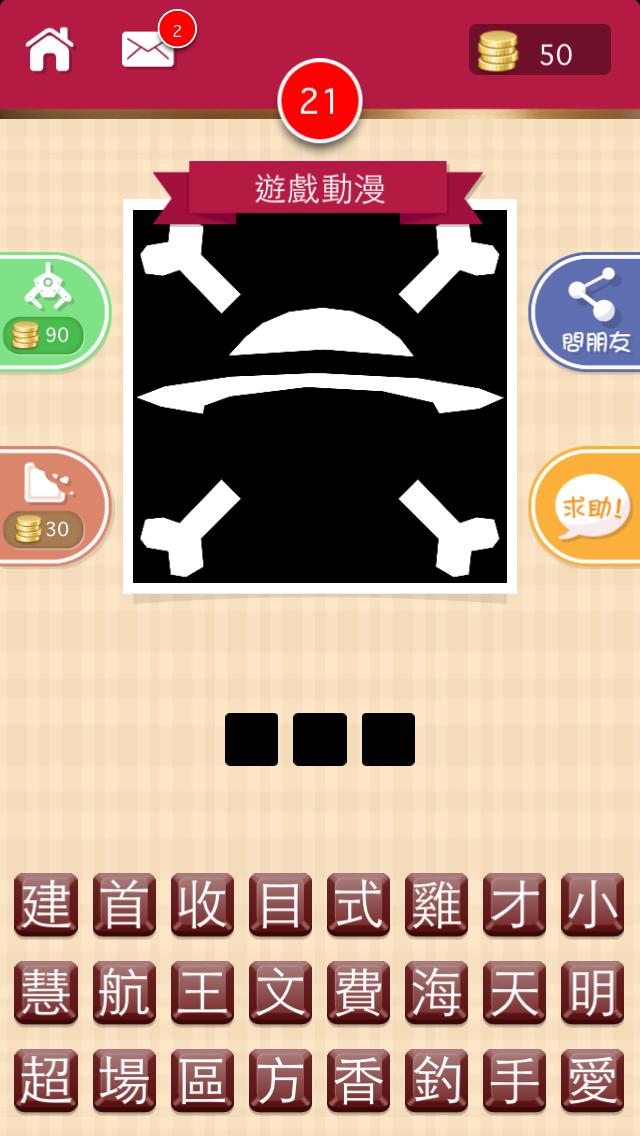Pick the character tile 建
The image size is (640, 1136).
click(46, 904)
